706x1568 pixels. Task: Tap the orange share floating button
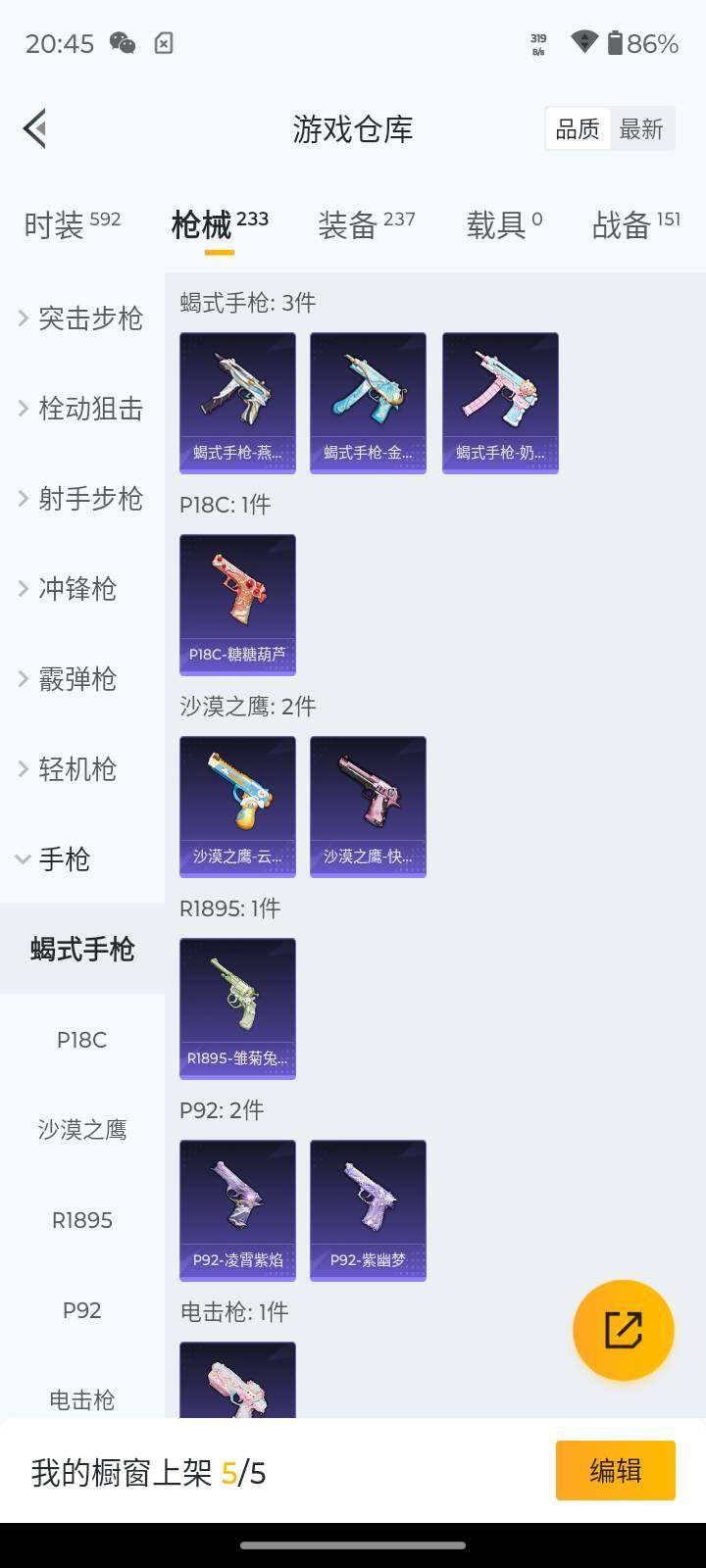(x=623, y=1330)
